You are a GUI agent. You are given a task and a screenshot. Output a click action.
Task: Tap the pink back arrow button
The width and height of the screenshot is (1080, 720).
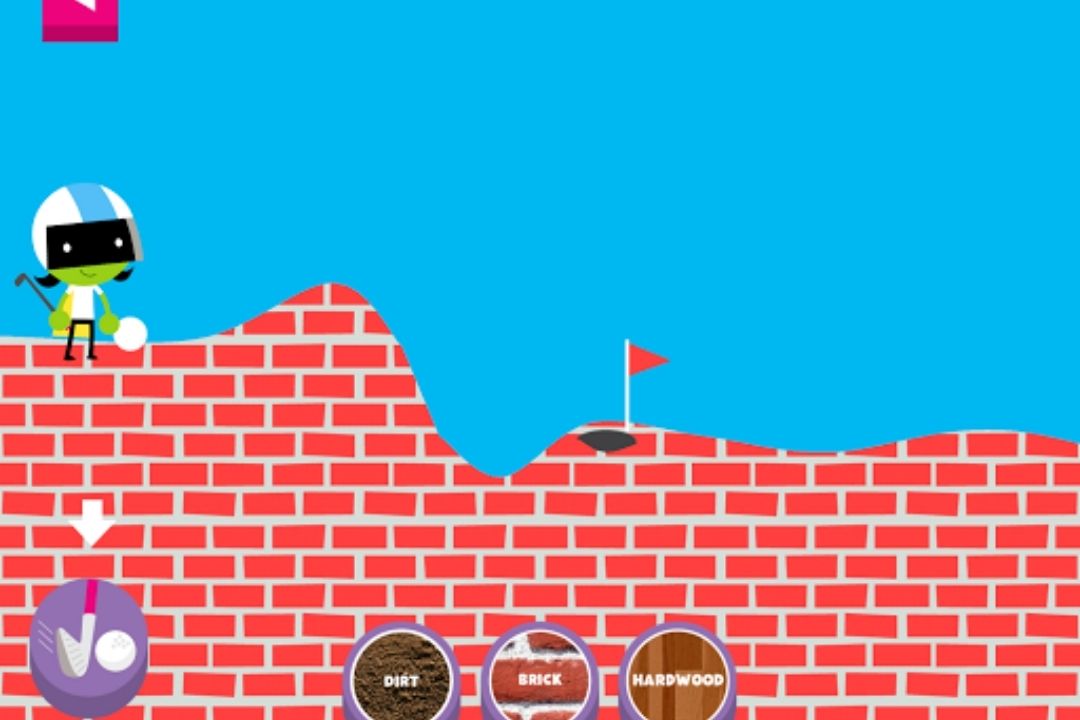pos(80,16)
